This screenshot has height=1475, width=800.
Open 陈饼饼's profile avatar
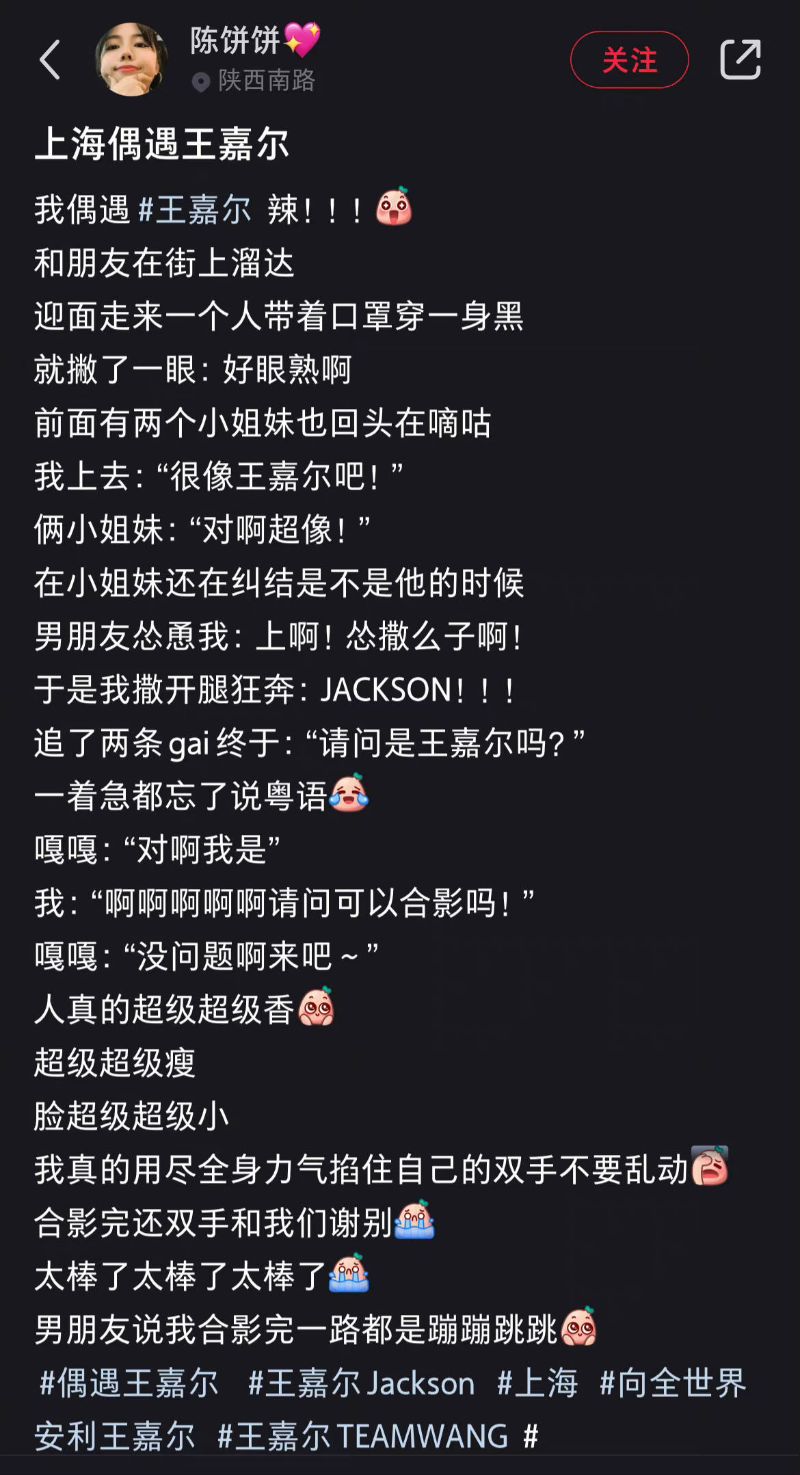point(131,60)
